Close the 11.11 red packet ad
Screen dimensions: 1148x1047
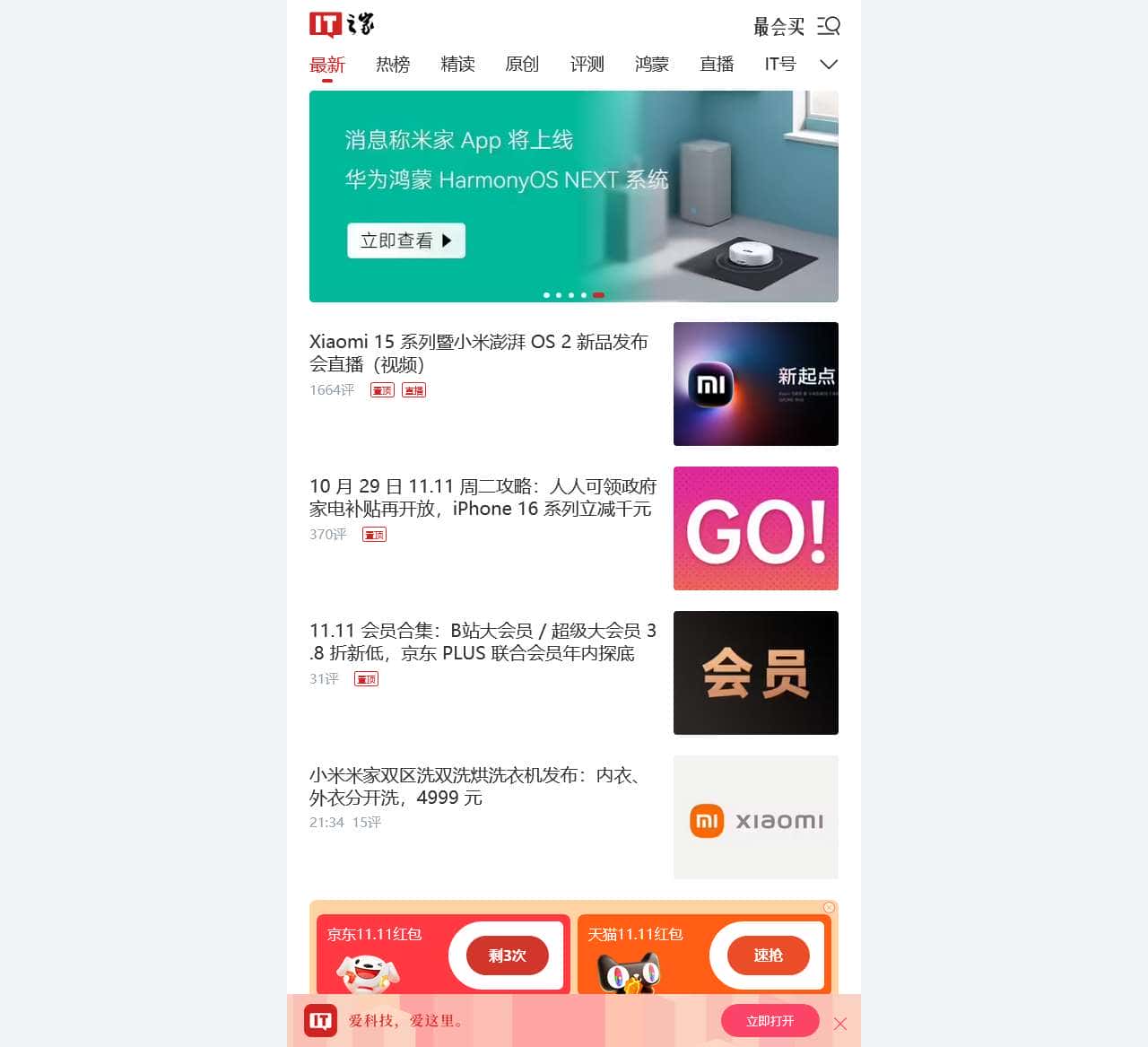pyautogui.click(x=829, y=908)
